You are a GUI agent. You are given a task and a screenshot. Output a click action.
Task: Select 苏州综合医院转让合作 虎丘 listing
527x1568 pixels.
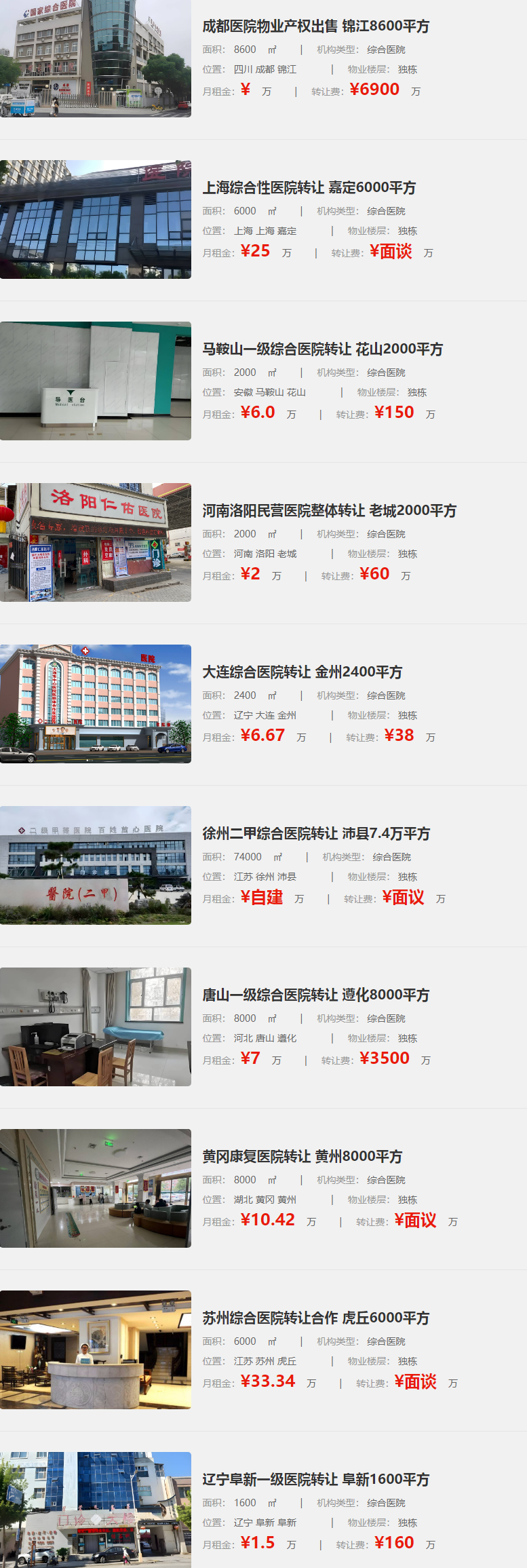coord(315,1318)
